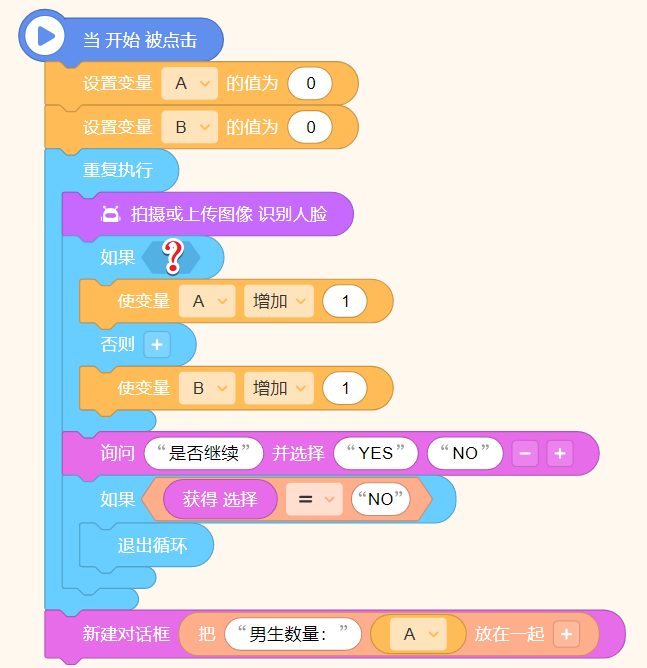
Task: Edit the 是否继续 question text
Action: click(204, 453)
